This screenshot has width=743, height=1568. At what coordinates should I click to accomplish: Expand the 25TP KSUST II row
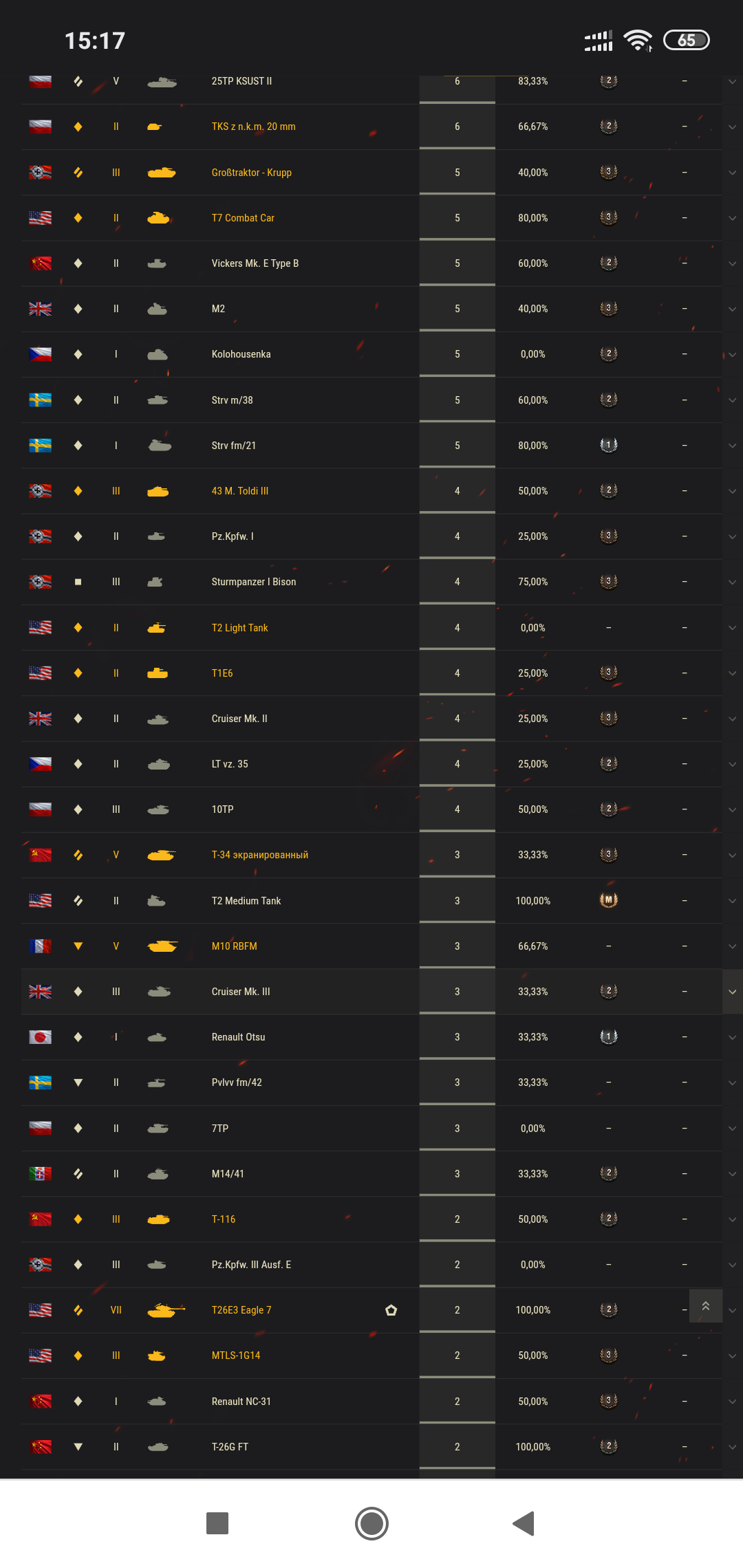click(x=732, y=81)
